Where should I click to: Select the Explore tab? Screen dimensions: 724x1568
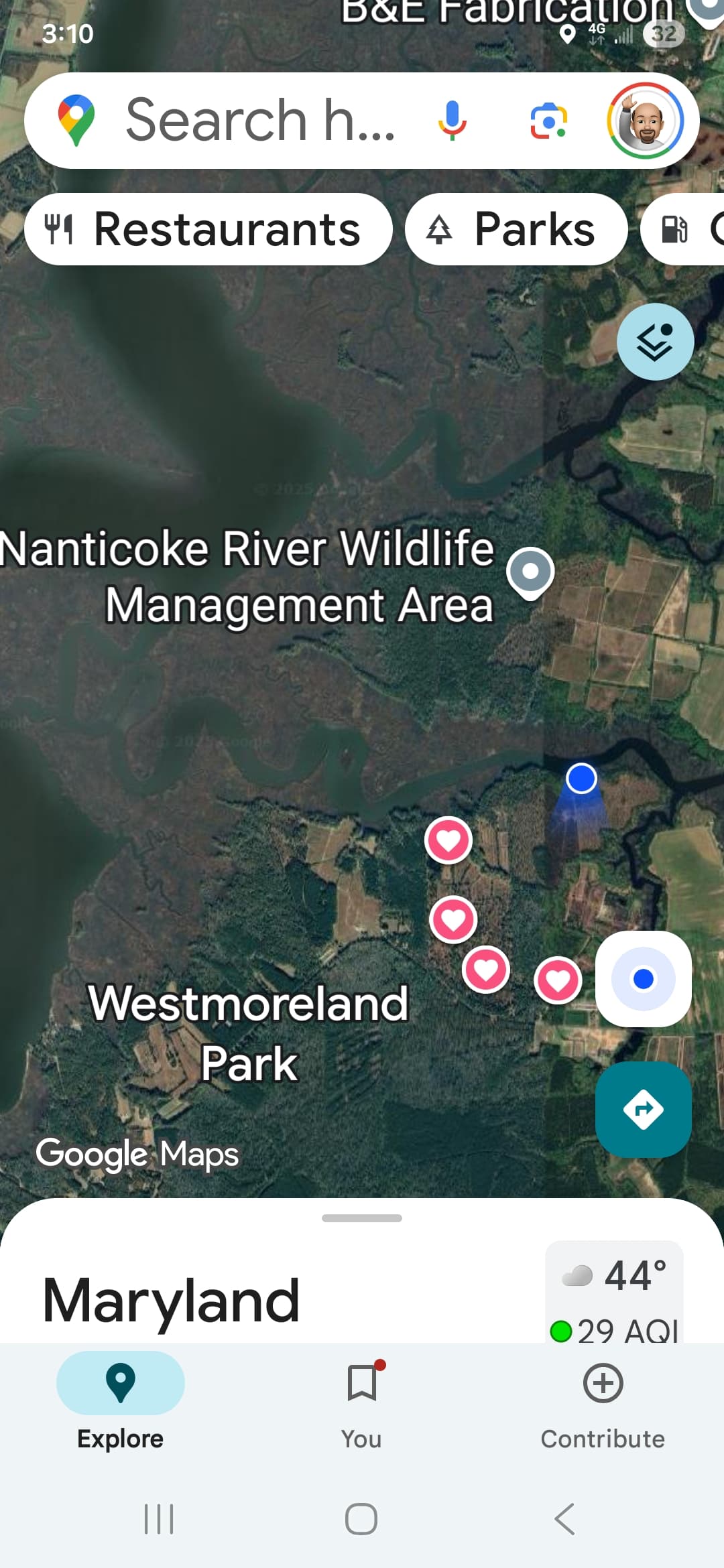(121, 1400)
